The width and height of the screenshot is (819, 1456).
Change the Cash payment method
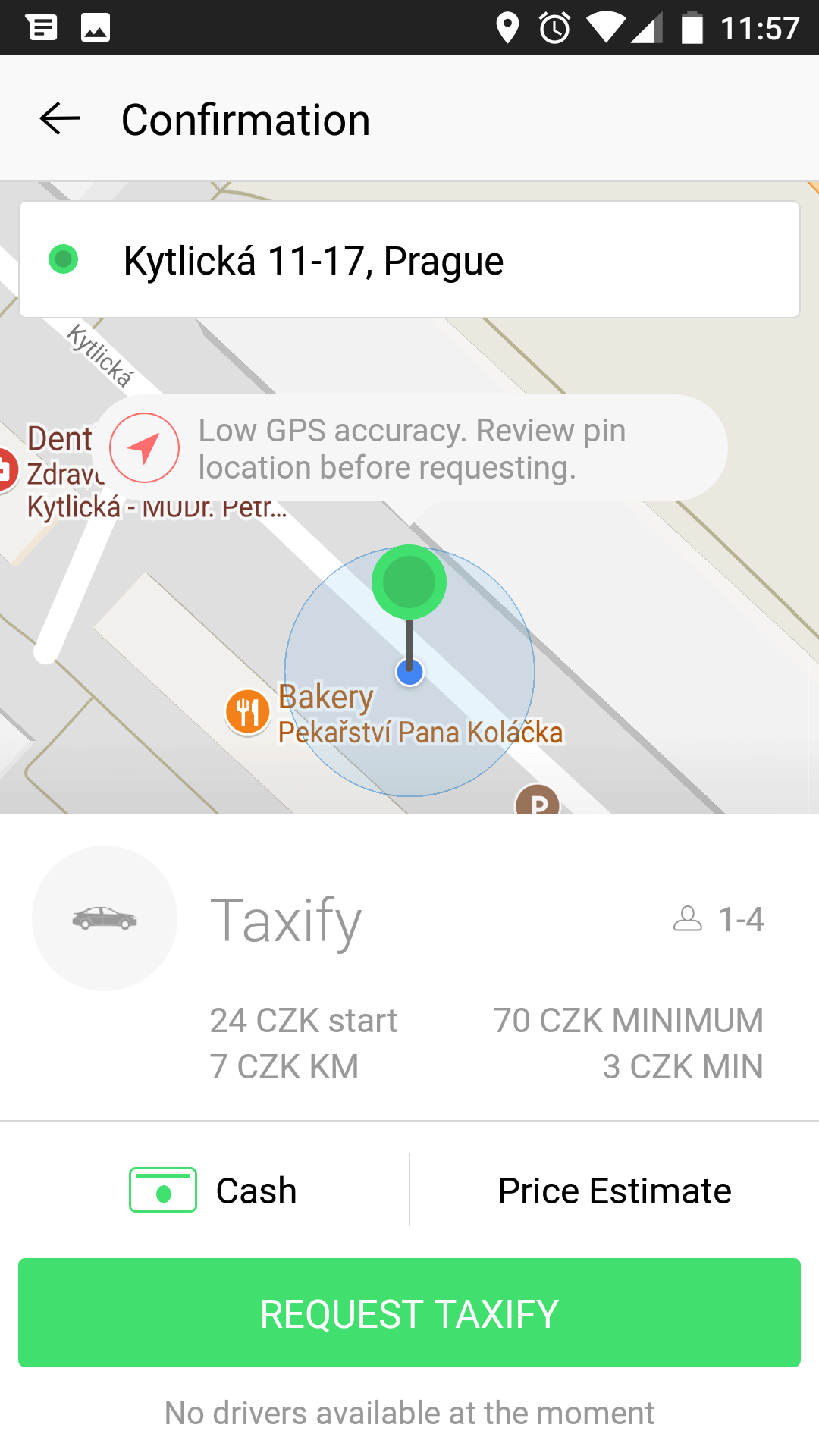click(x=212, y=1190)
